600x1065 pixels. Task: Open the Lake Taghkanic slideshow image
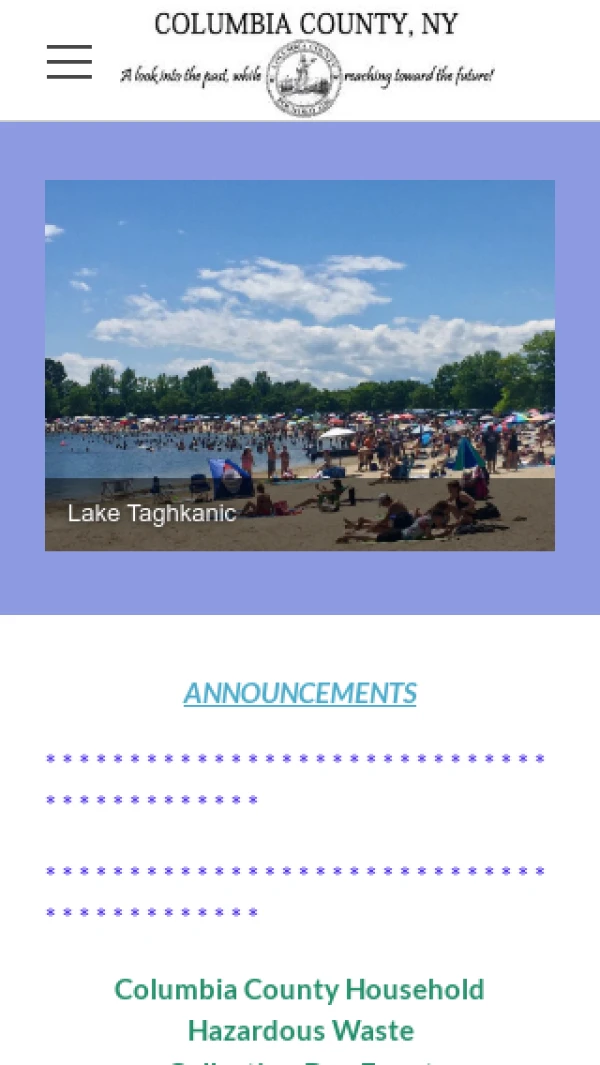click(x=300, y=365)
